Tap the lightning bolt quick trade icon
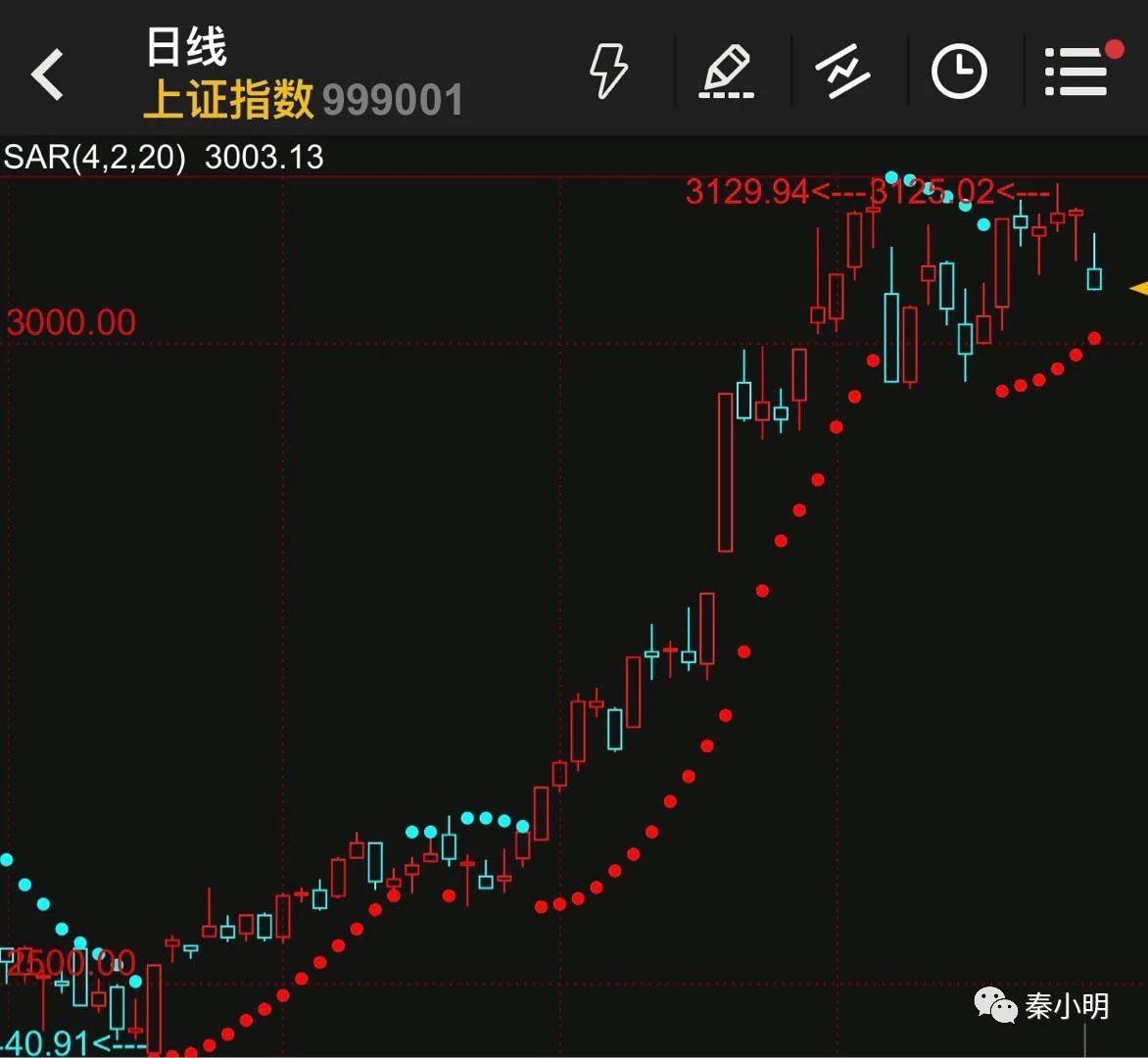Image resolution: width=1148 pixels, height=1058 pixels. pyautogui.click(x=607, y=72)
